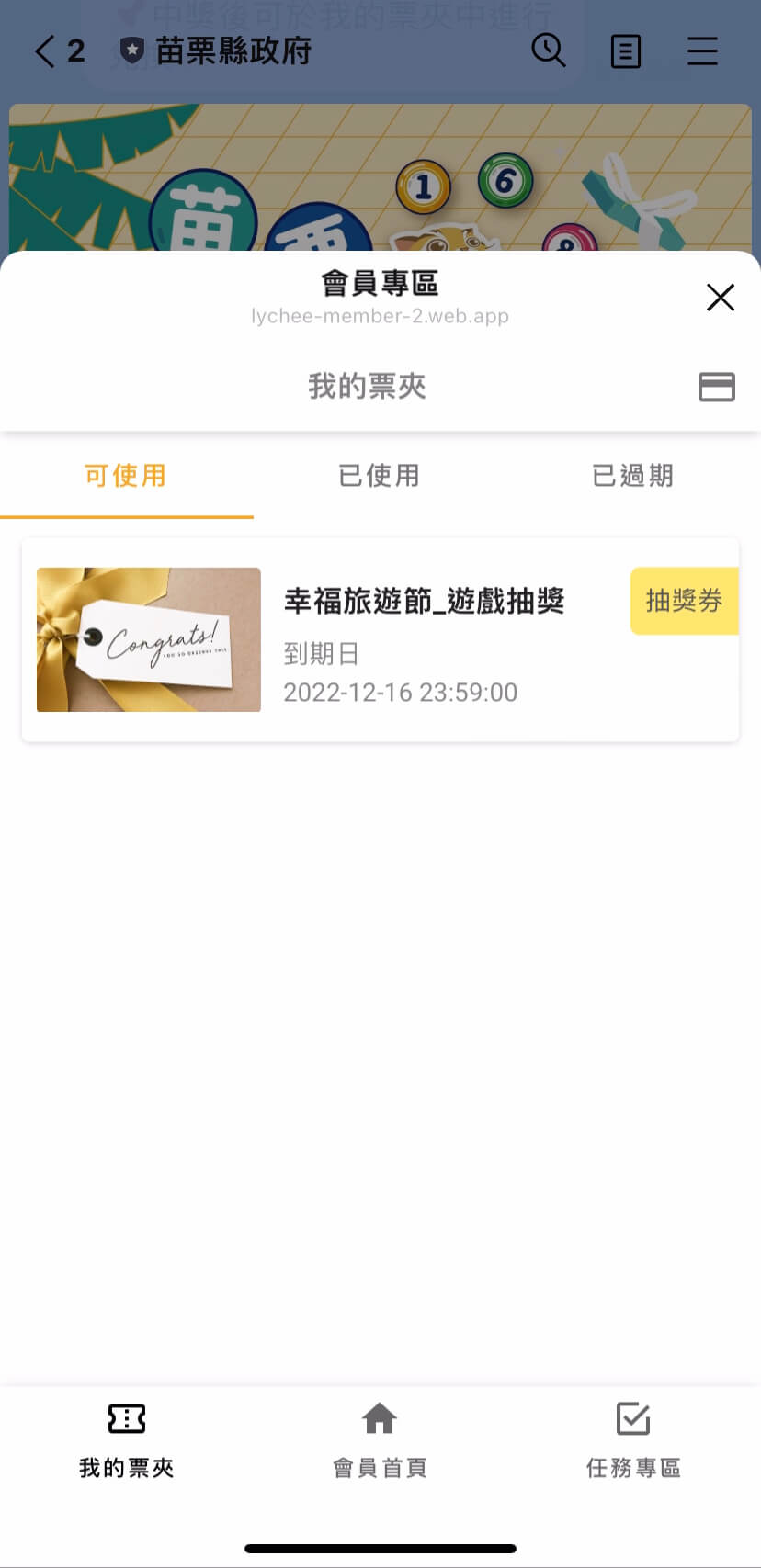Open the LINE chat menu via hamburger icon

702,51
